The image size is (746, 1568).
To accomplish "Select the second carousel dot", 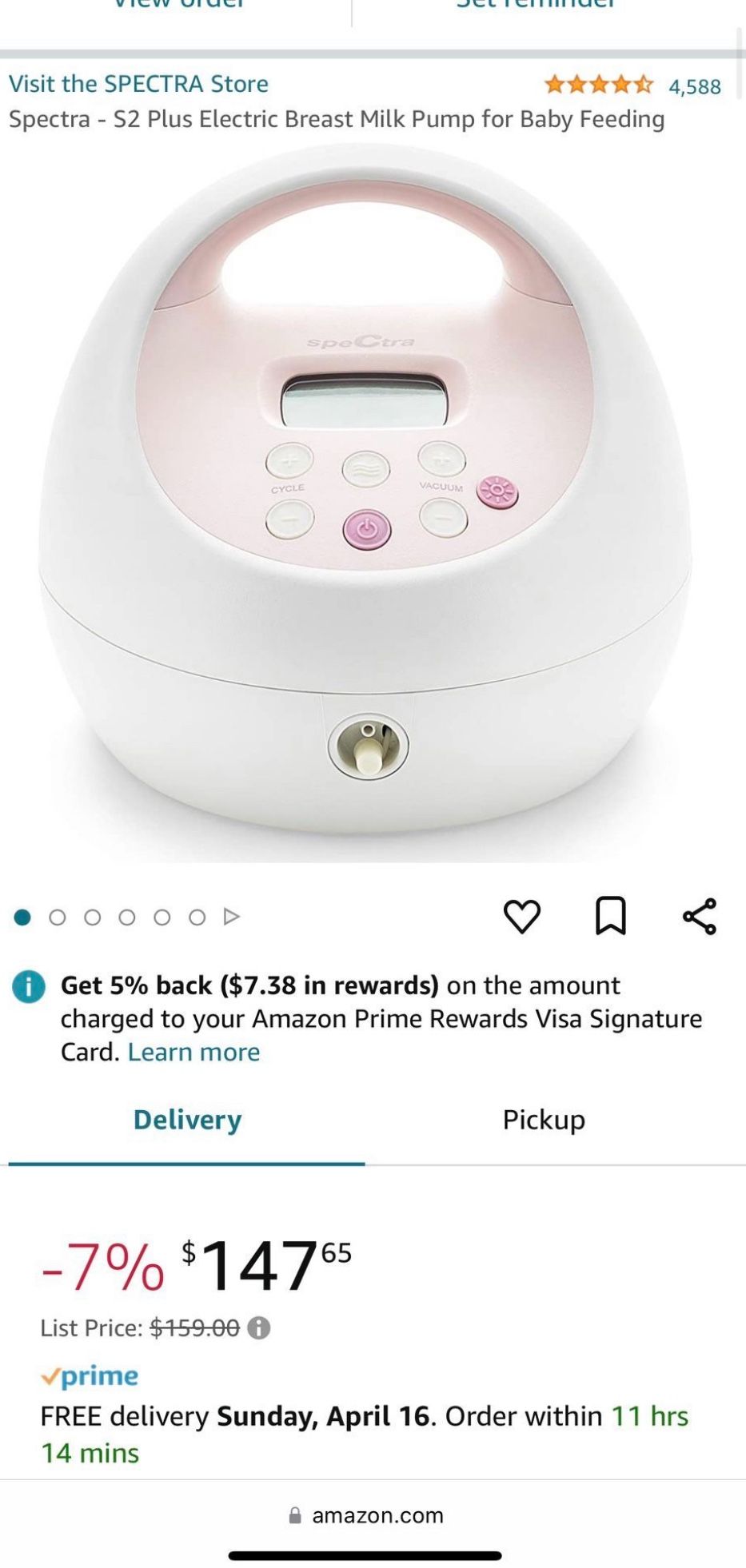I will pos(58,917).
